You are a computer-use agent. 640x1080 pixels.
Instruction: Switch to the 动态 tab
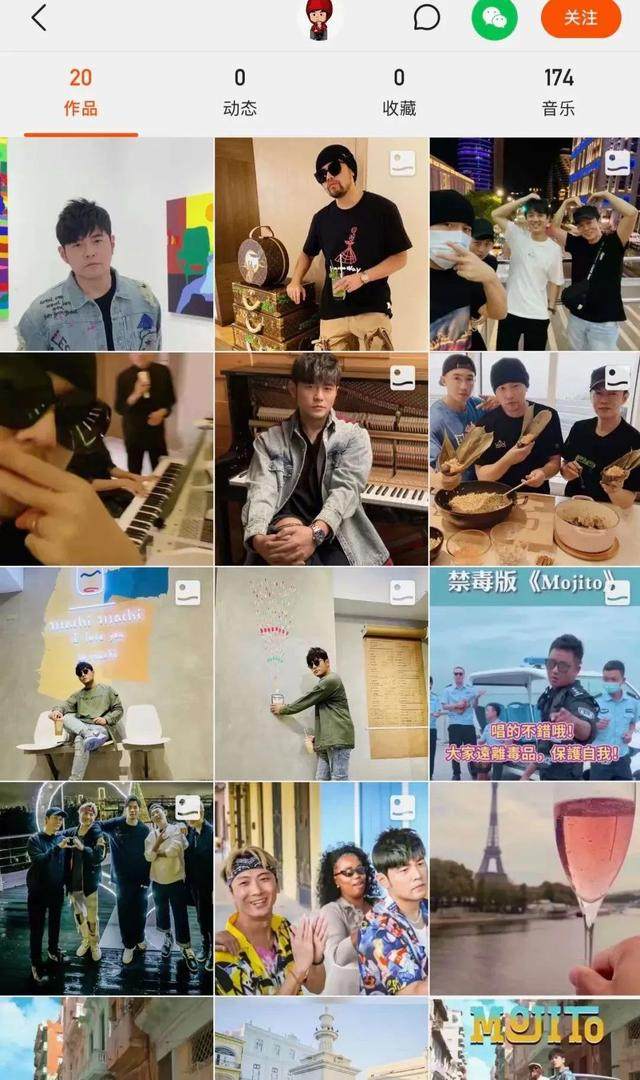[x=240, y=93]
